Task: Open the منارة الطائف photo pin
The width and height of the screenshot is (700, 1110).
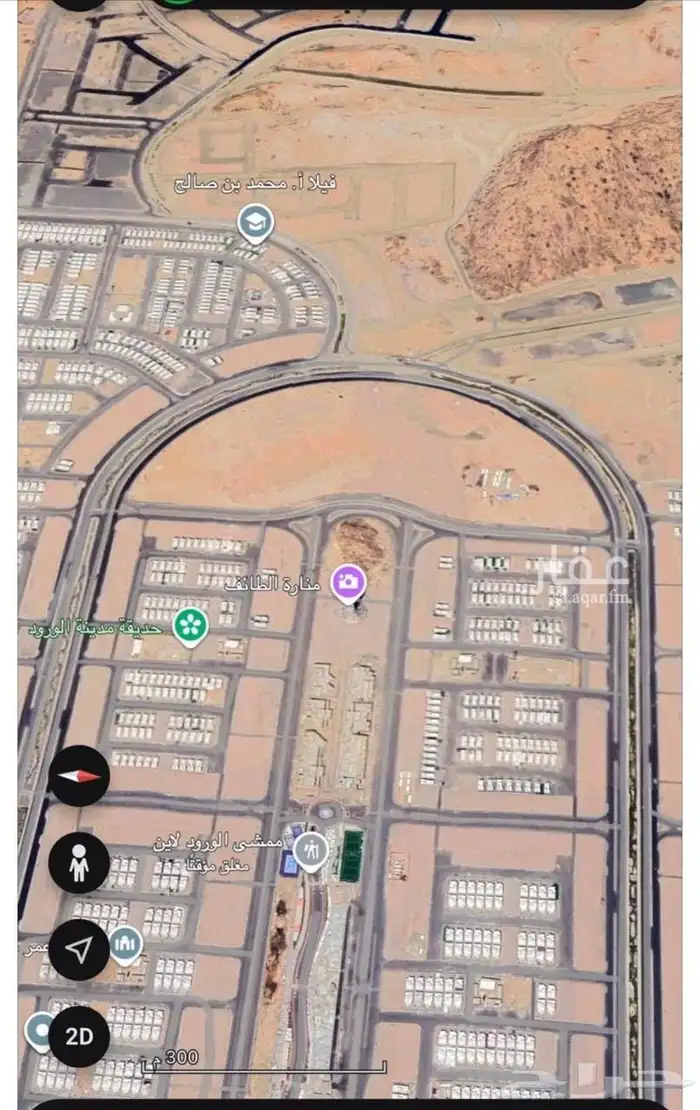Action: click(x=348, y=582)
